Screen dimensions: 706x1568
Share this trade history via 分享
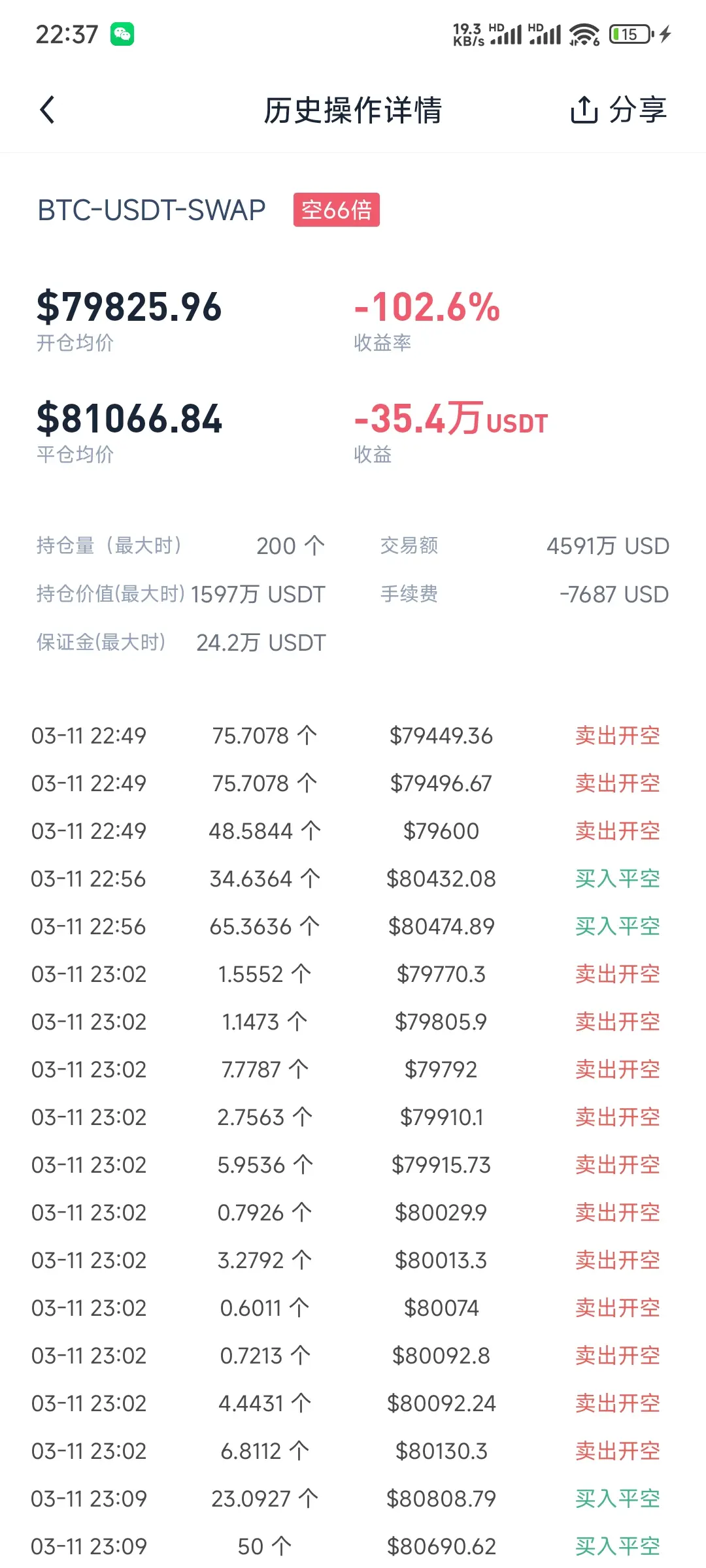(x=618, y=110)
